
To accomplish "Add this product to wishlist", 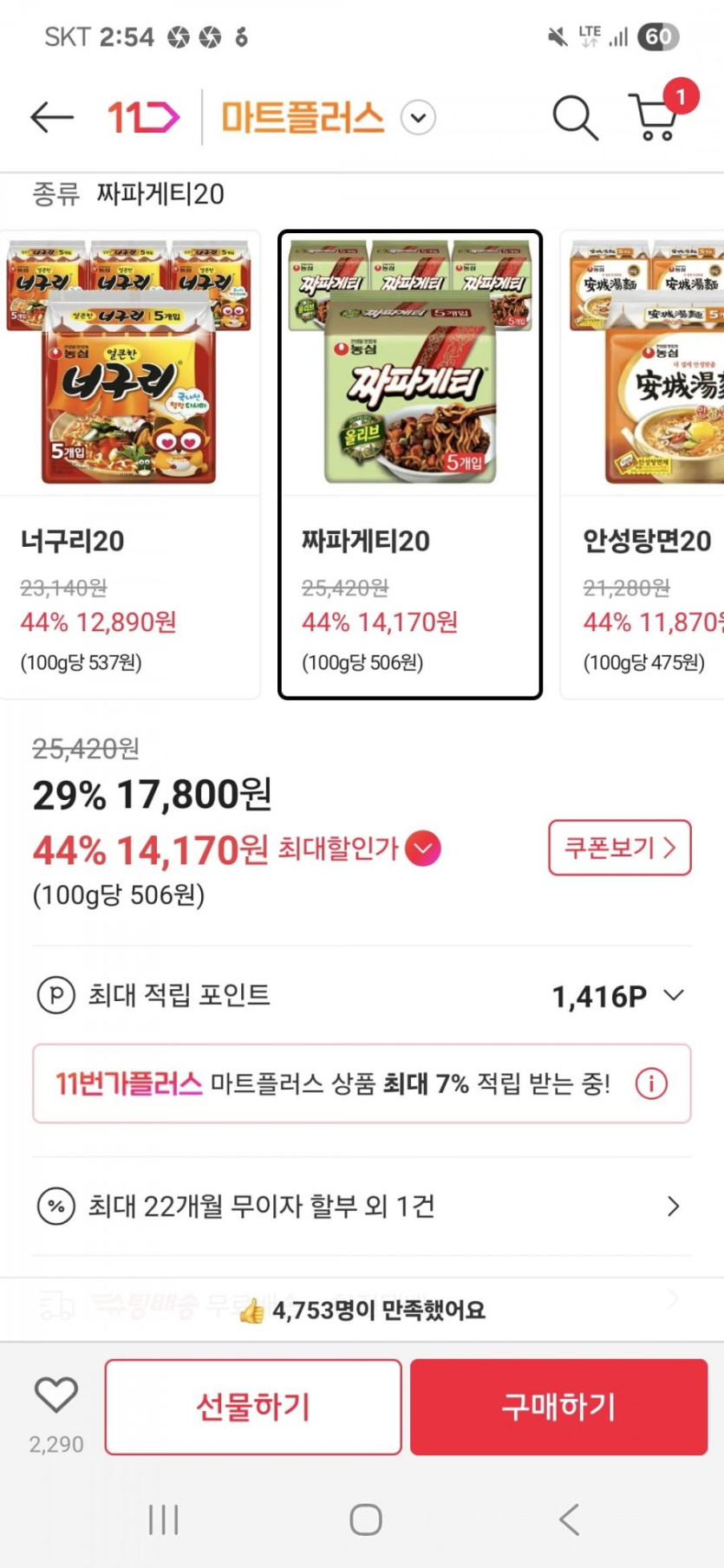I will pos(56,1396).
